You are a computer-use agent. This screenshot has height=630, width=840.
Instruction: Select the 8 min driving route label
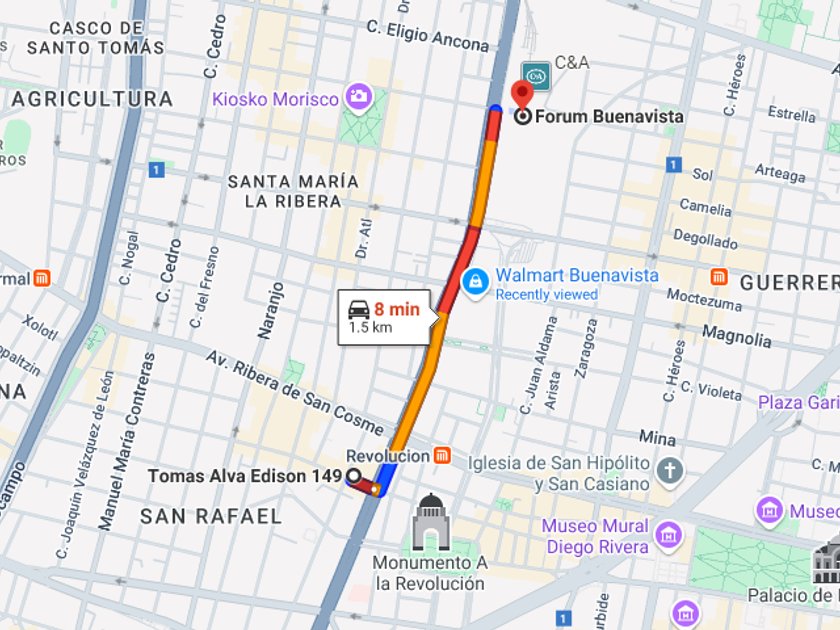coord(385,317)
